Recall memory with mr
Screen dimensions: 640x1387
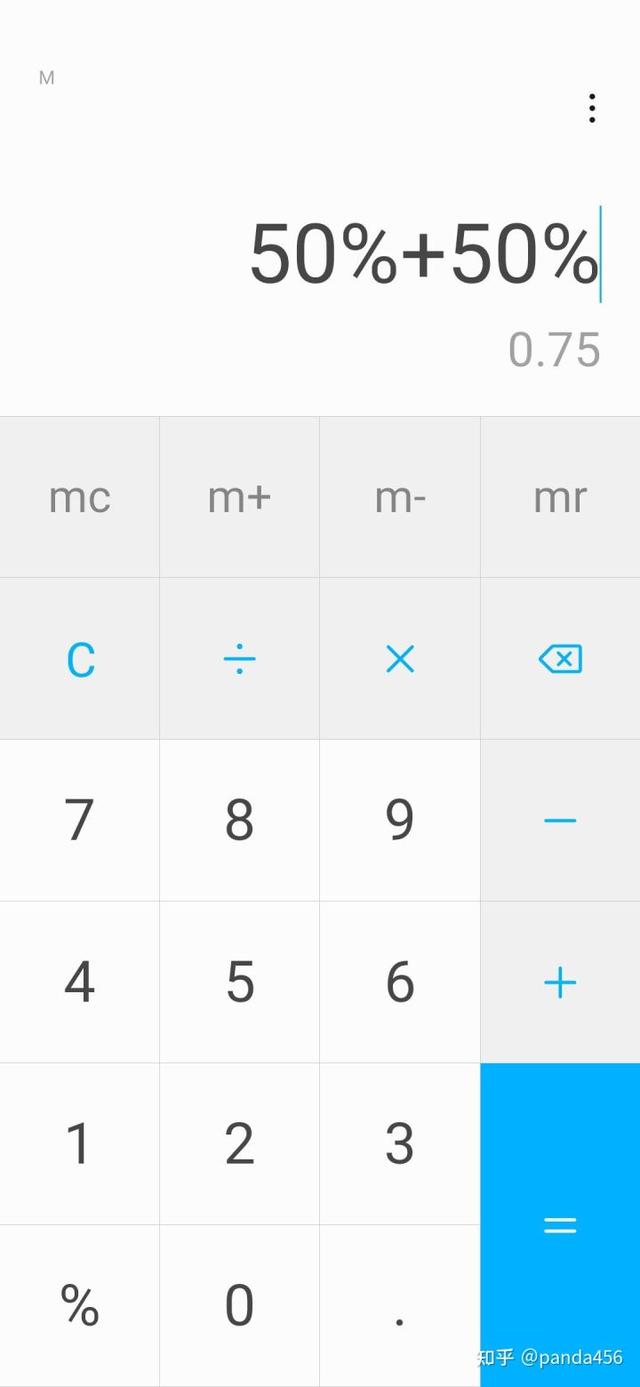tap(560, 497)
